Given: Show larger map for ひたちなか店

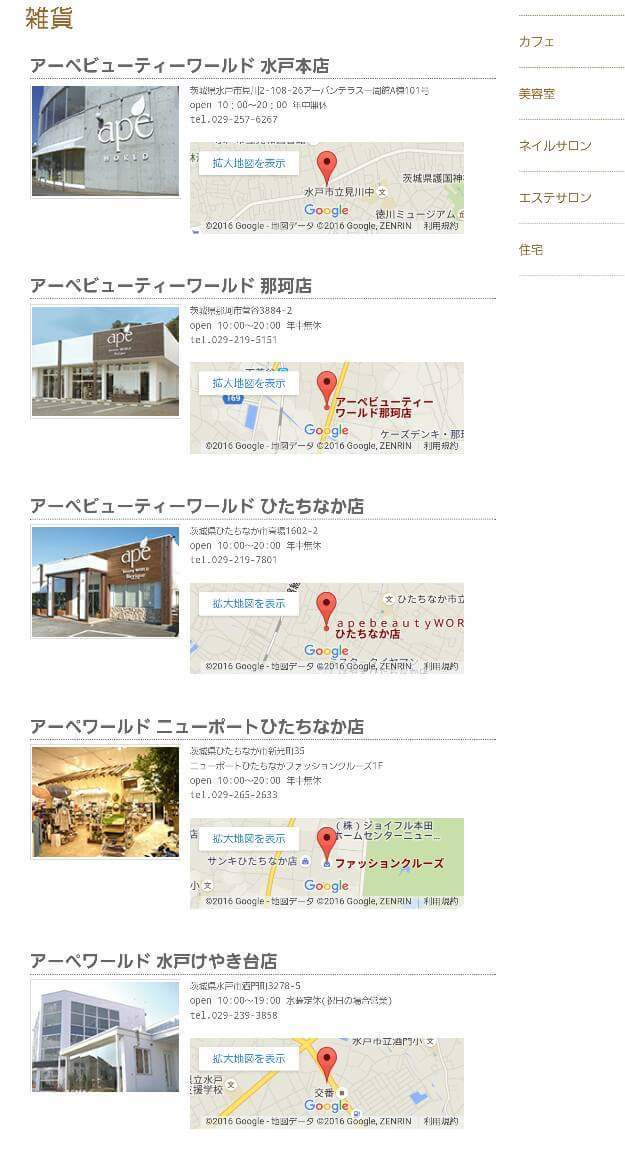Looking at the screenshot, I should tap(248, 604).
